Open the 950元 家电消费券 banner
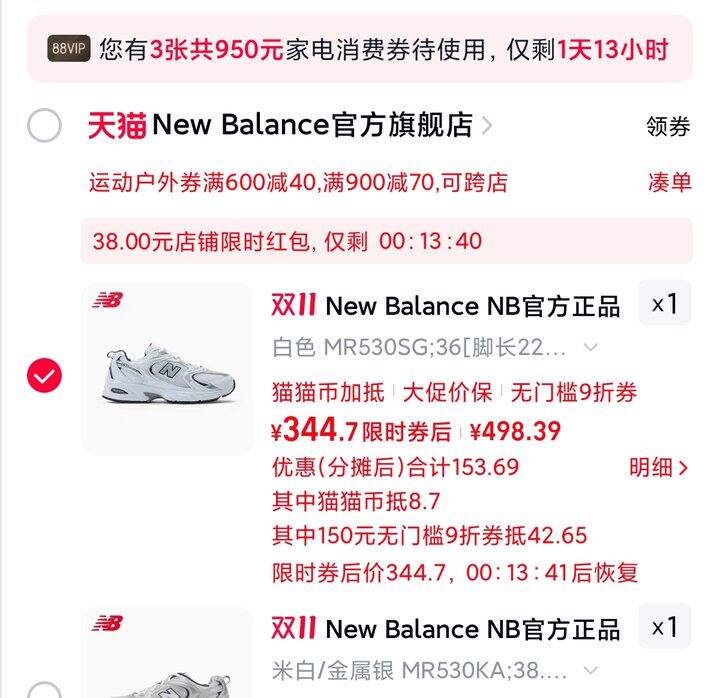 360,48
